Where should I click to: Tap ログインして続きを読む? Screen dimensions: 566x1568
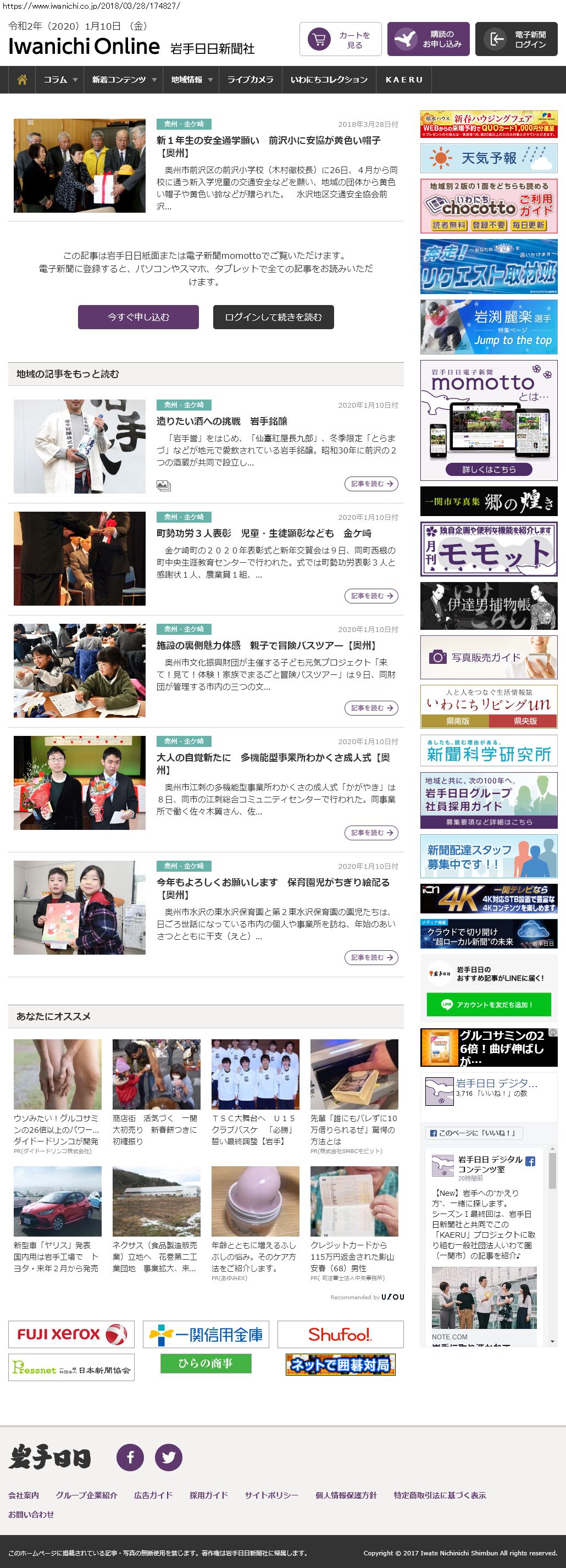[273, 317]
